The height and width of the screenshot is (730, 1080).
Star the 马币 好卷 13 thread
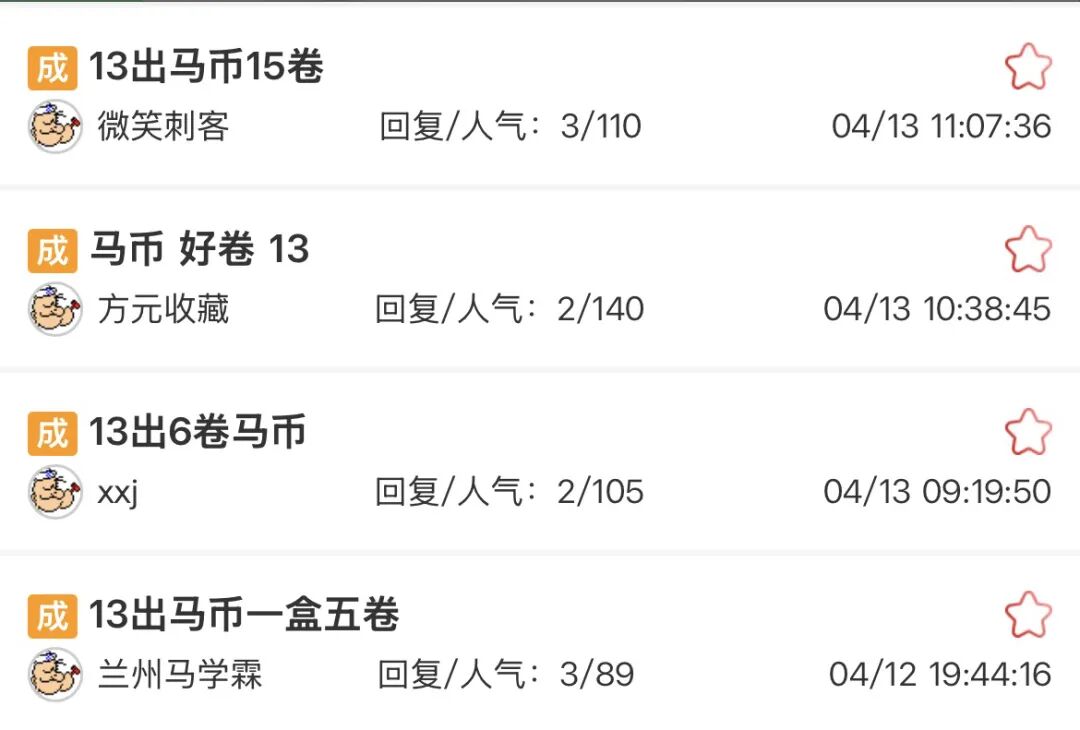click(1028, 249)
